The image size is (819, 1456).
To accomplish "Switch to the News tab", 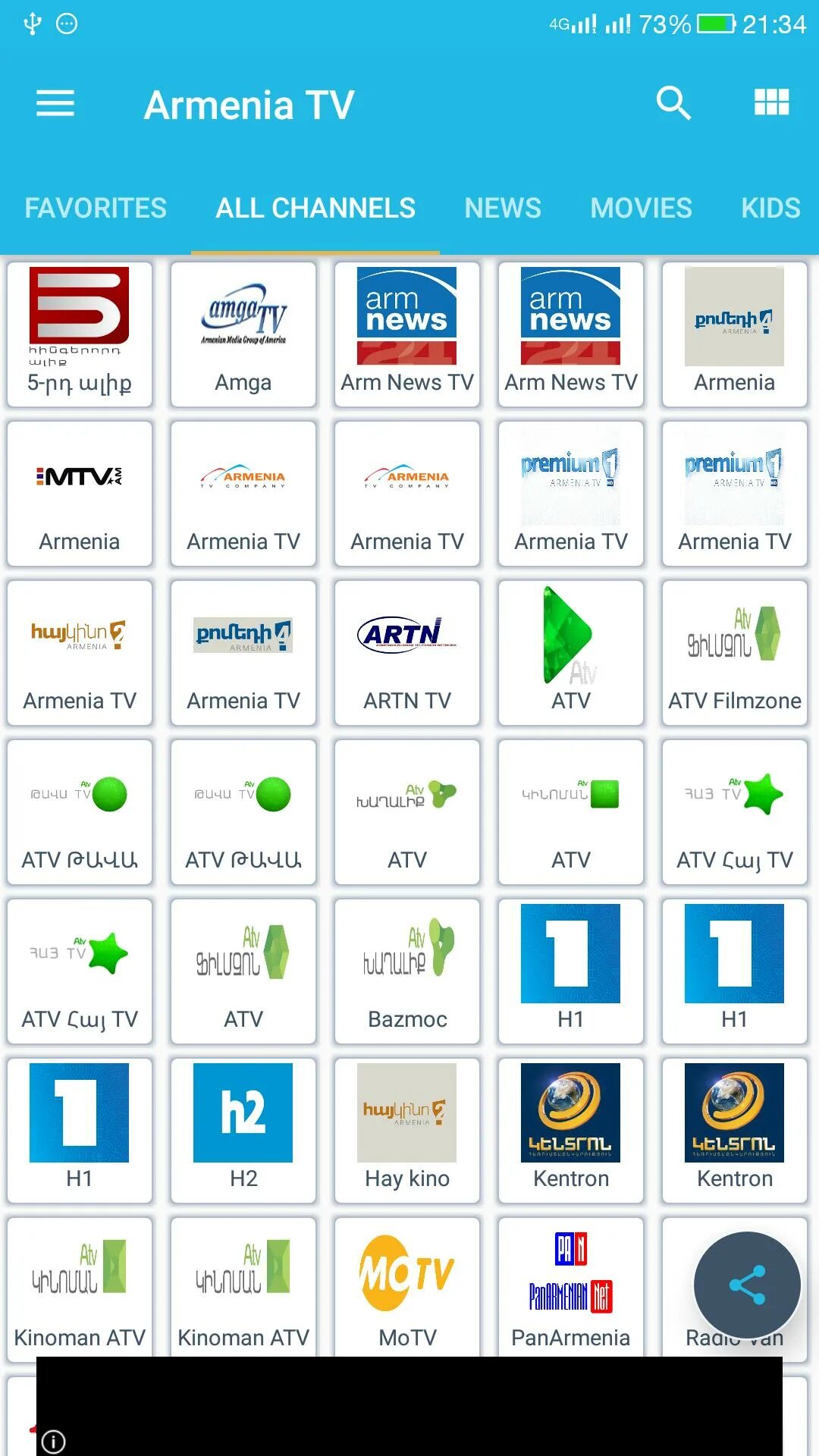I will point(503,208).
